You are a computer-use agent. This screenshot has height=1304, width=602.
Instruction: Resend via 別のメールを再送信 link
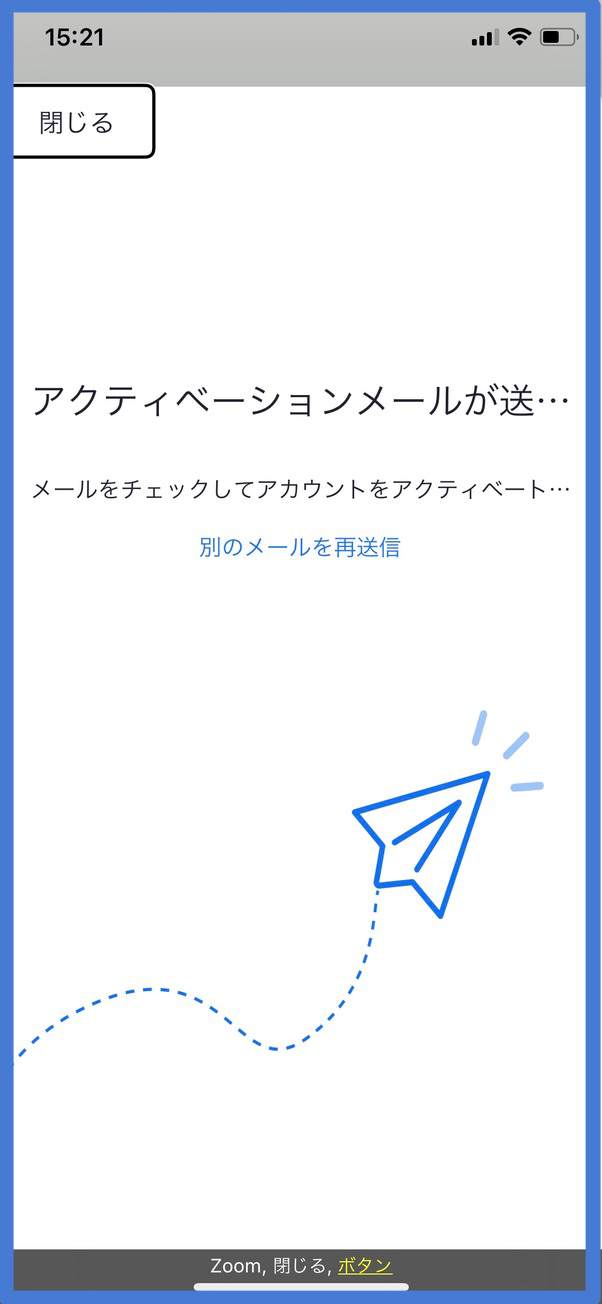(x=300, y=547)
